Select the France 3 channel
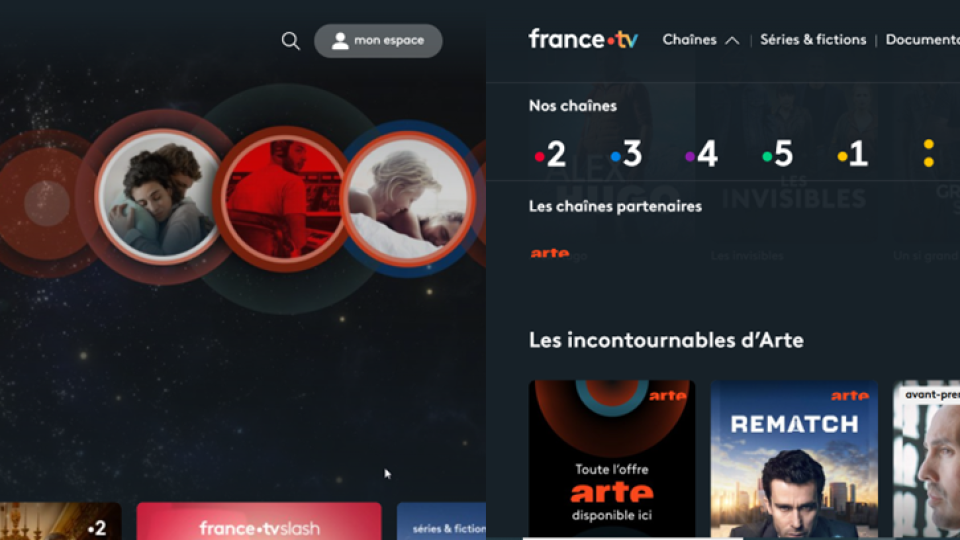 click(626, 154)
